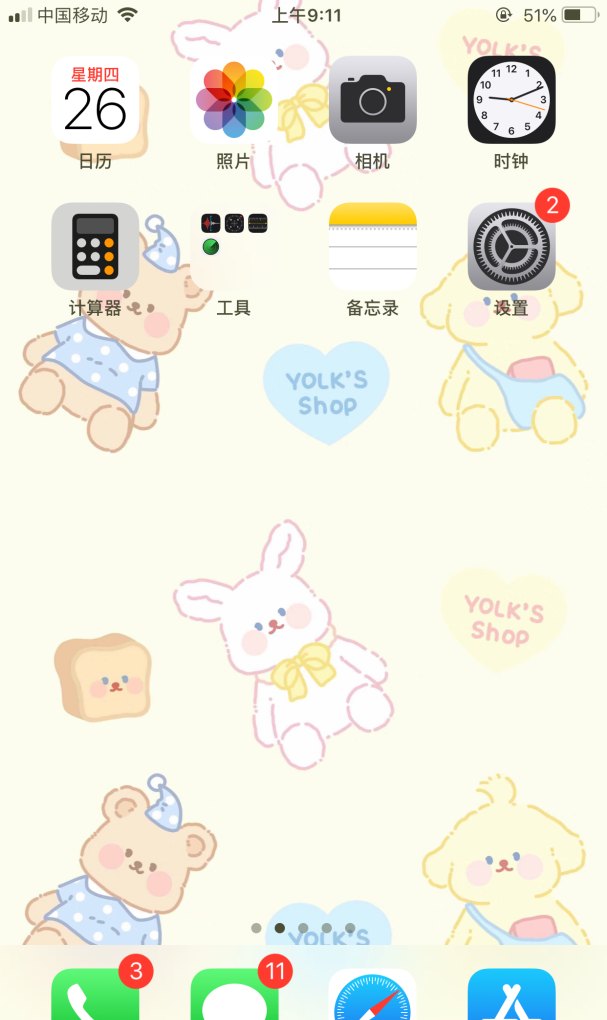The image size is (607, 1020).
Task: Open the 相机 camera app
Action: click(x=372, y=100)
